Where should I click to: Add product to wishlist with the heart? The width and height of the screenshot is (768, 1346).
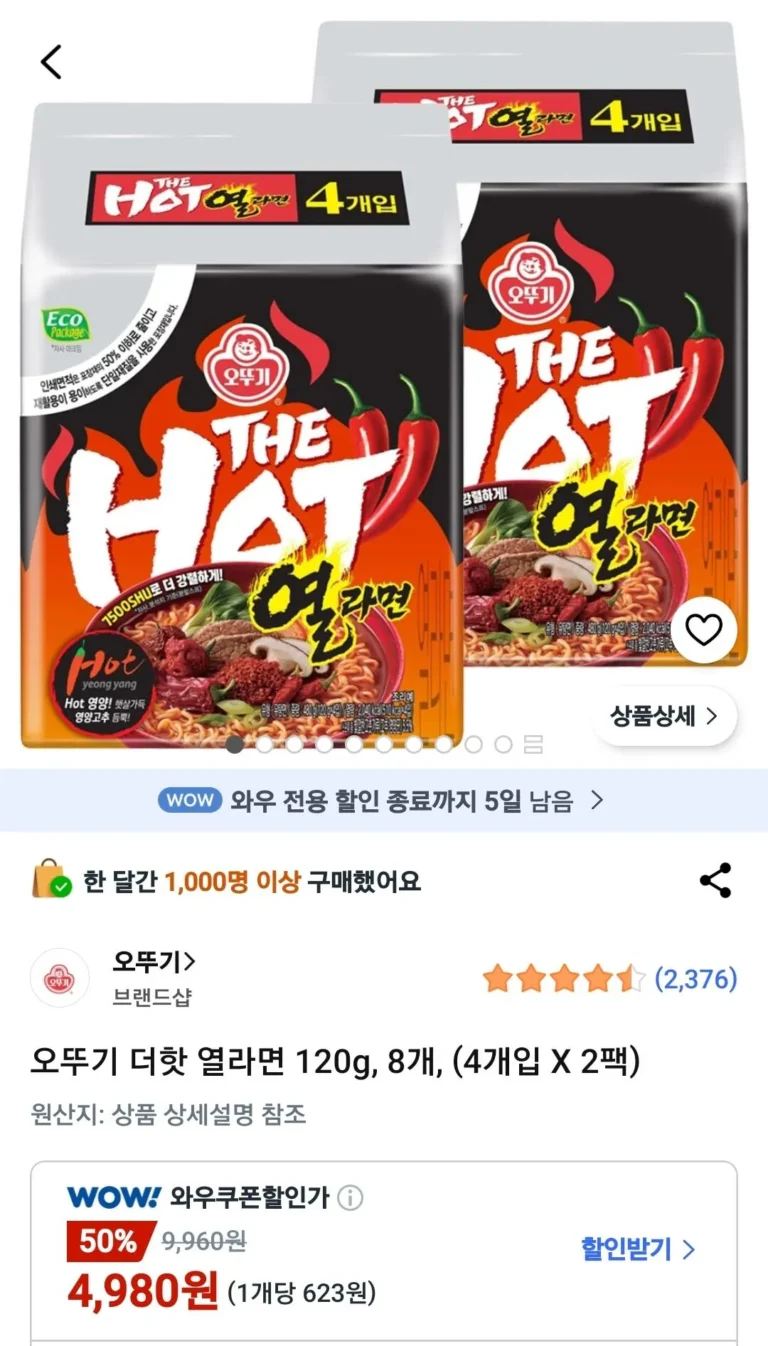point(704,630)
